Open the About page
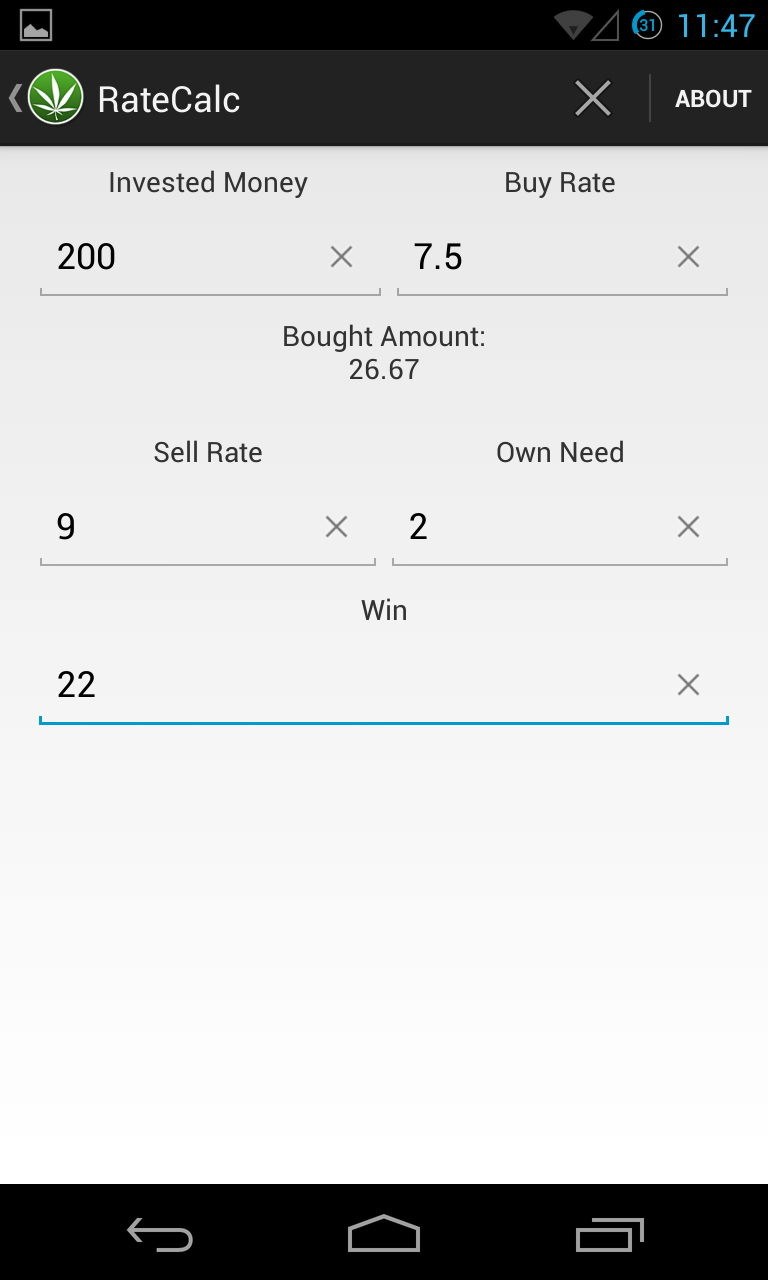Image resolution: width=768 pixels, height=1280 pixels. tap(712, 99)
